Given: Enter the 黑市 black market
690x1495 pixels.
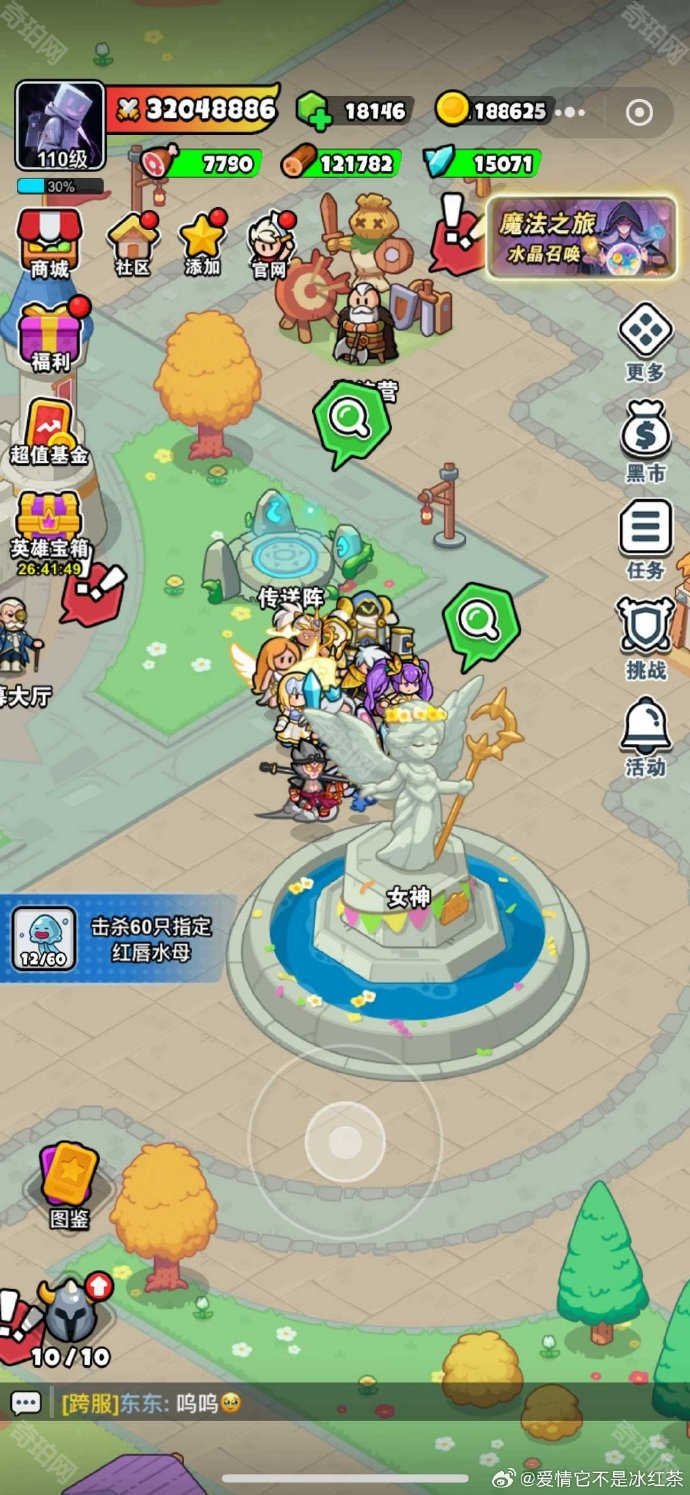Looking at the screenshot, I should (x=645, y=440).
